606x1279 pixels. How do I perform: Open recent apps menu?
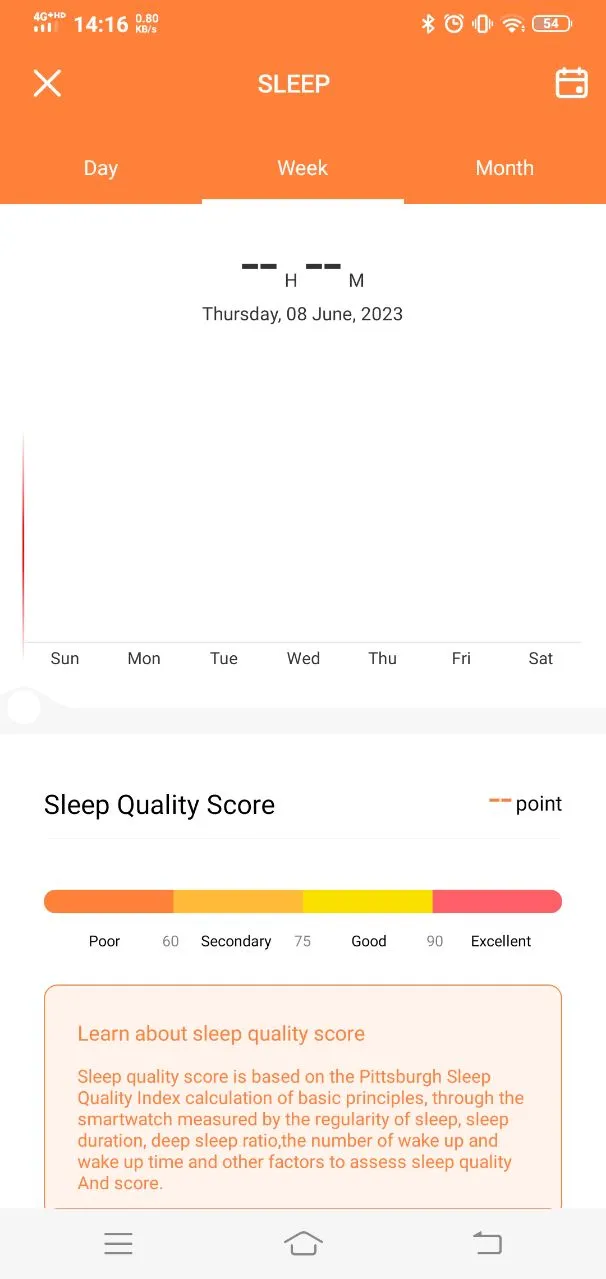118,1243
